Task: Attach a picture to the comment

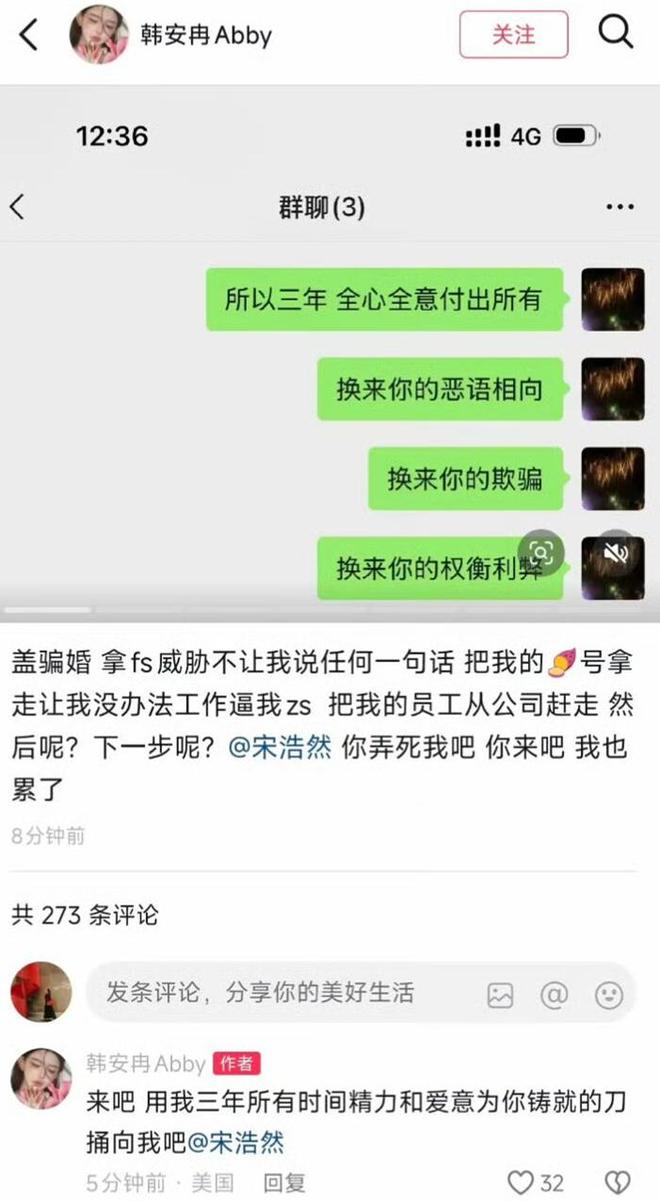Action: (x=500, y=994)
